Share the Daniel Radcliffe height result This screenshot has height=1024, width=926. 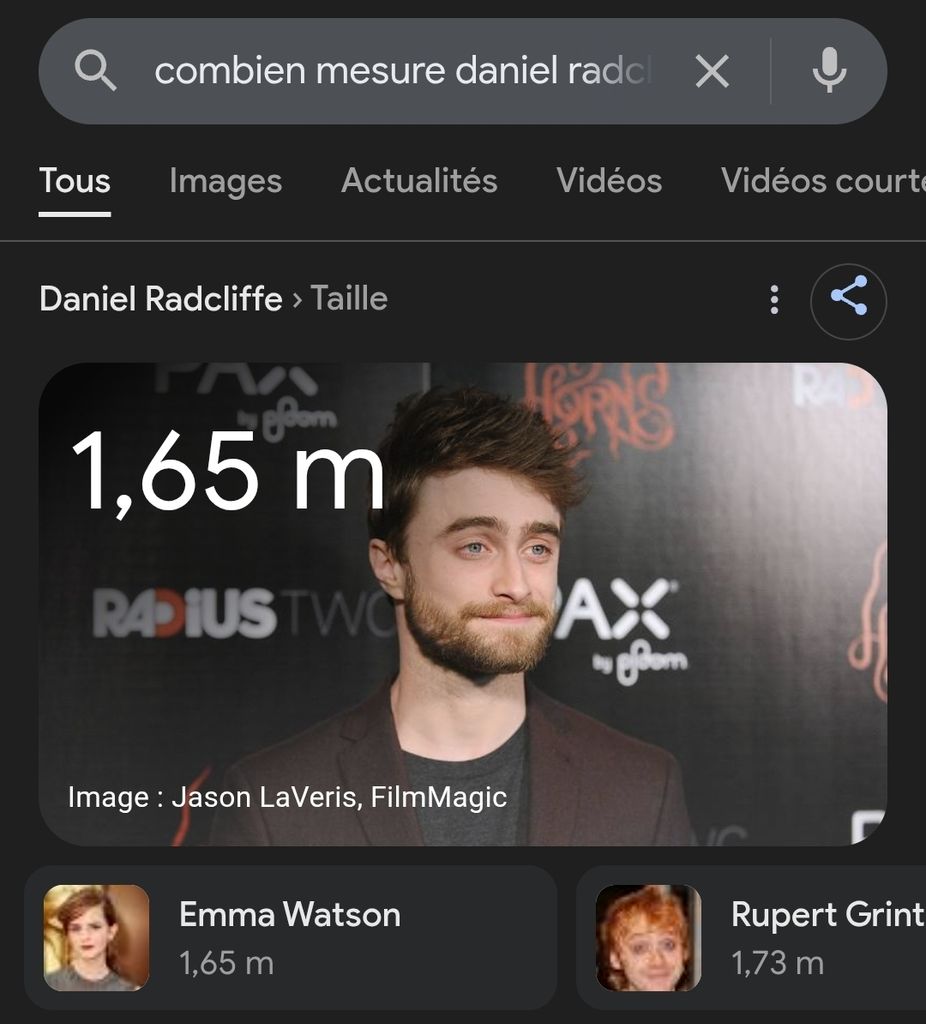(848, 299)
